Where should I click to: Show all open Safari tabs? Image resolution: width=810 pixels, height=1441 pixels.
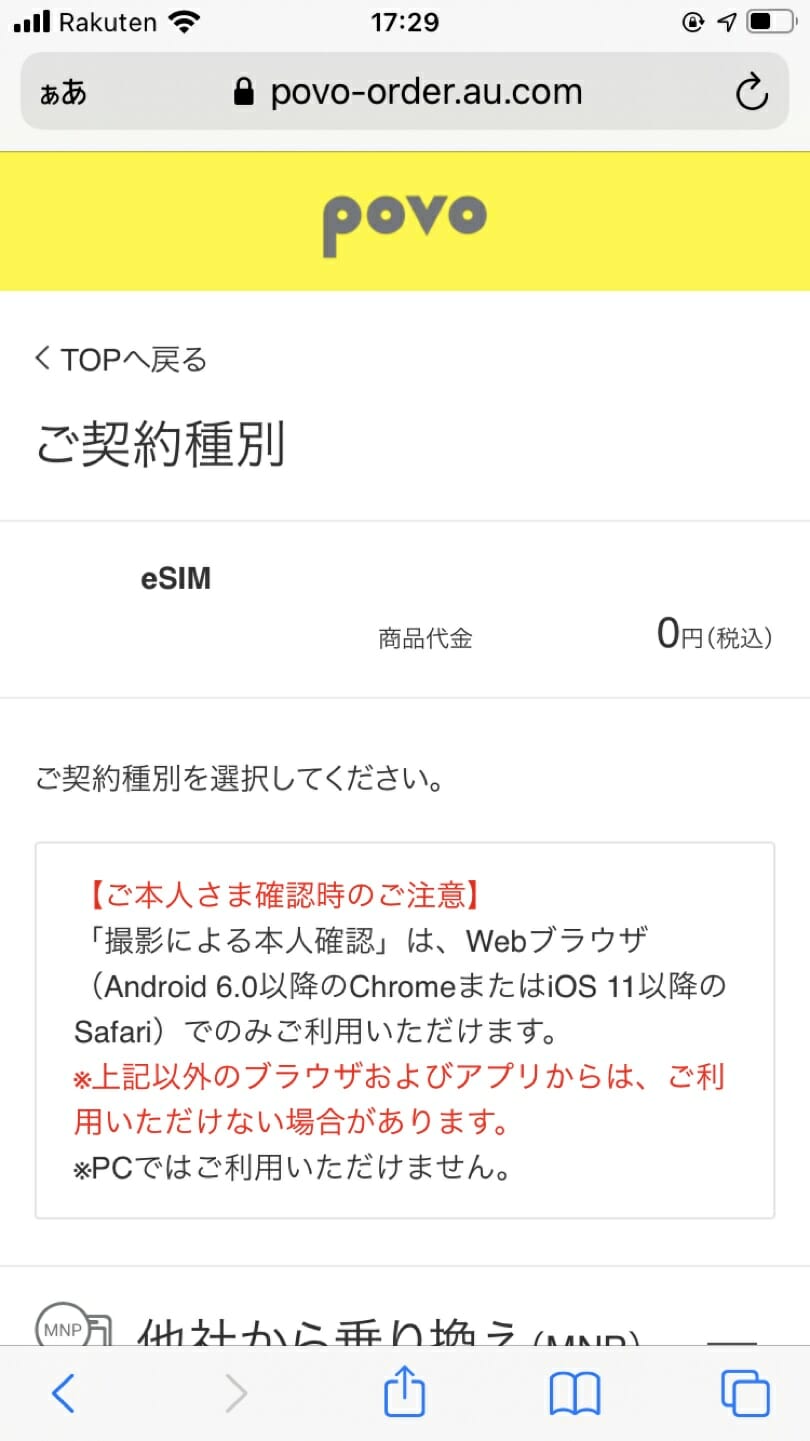point(745,1393)
